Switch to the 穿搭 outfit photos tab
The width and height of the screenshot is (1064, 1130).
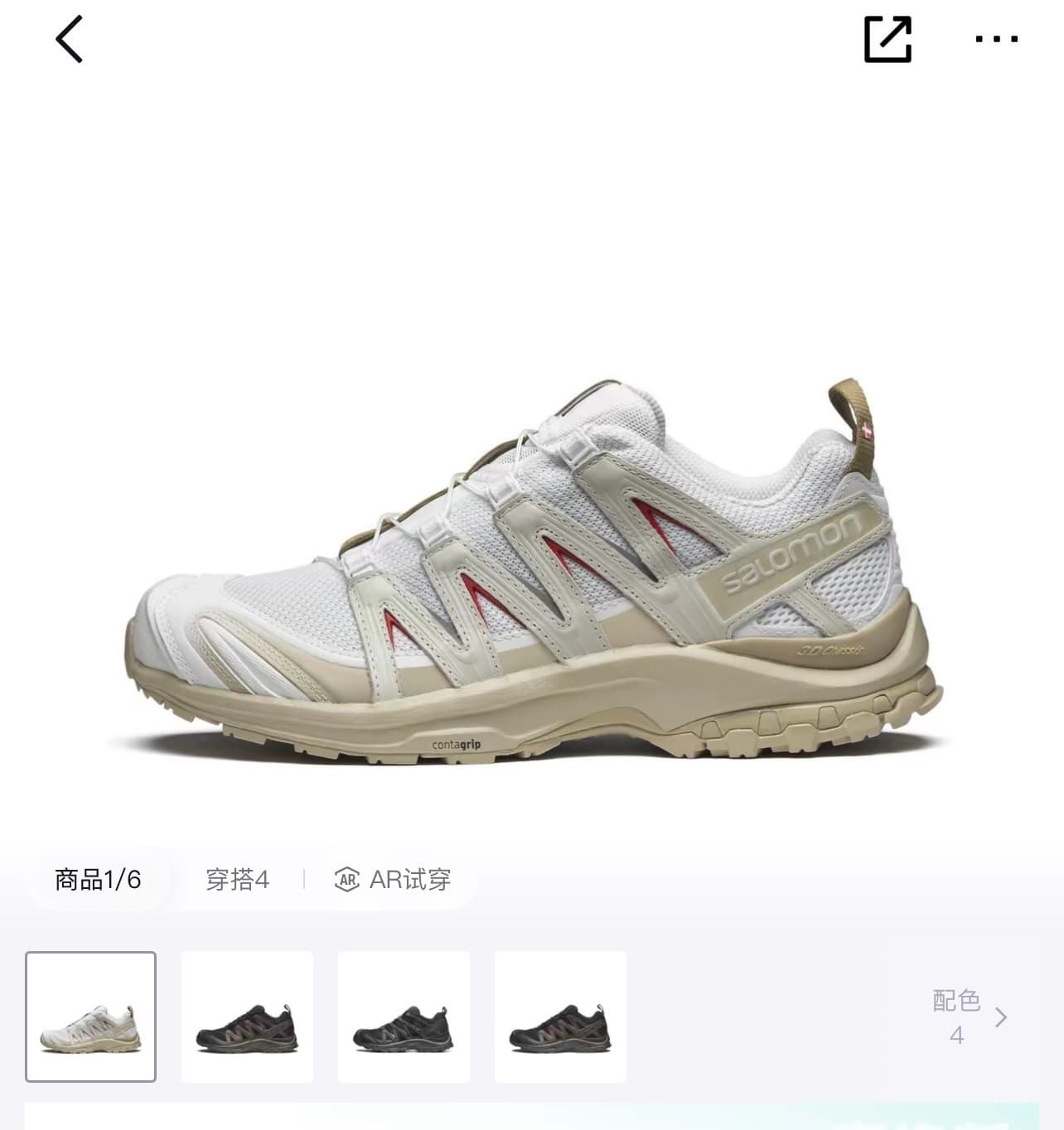point(238,879)
